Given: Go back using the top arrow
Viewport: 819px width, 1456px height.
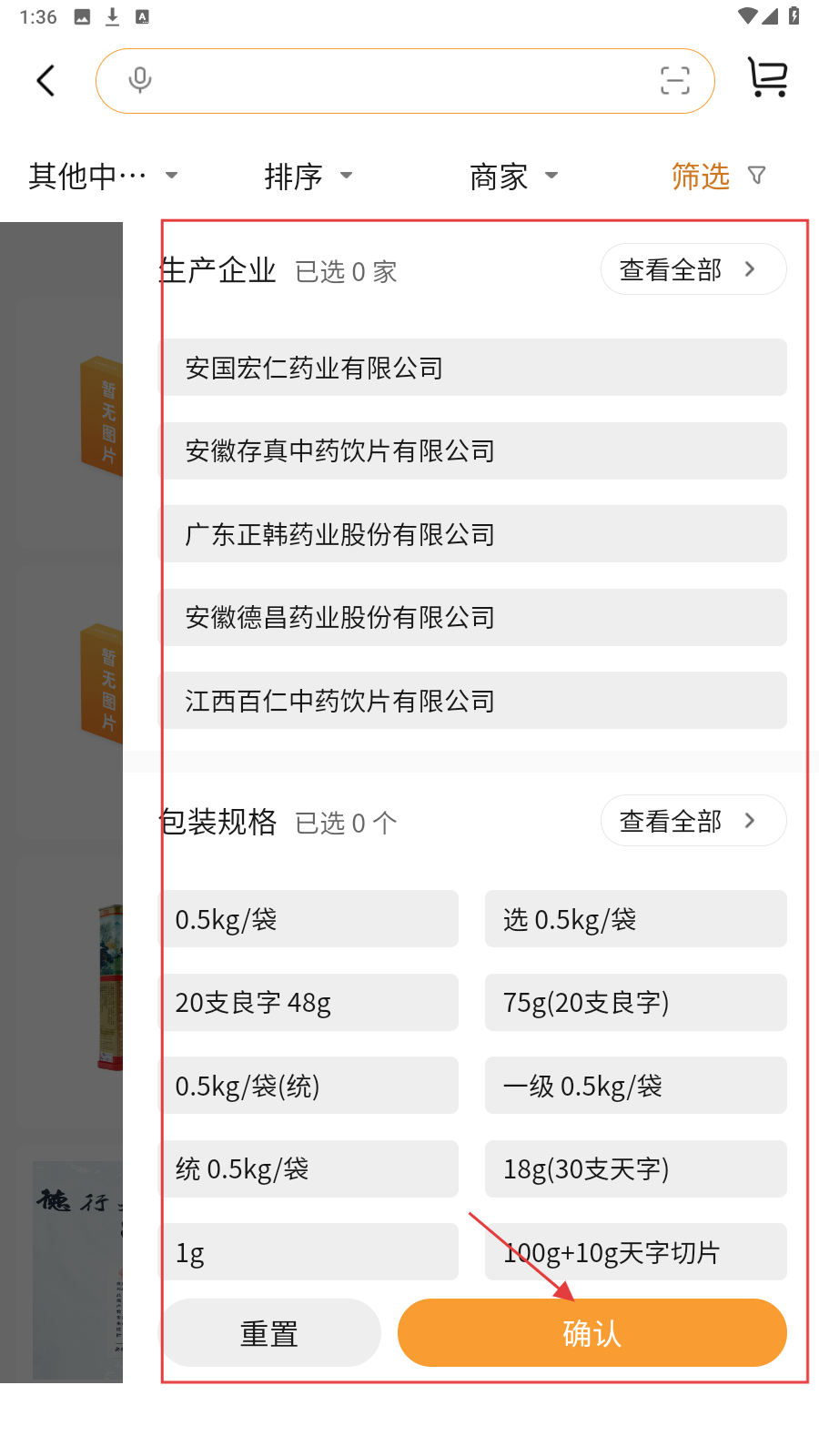Looking at the screenshot, I should coord(45,81).
